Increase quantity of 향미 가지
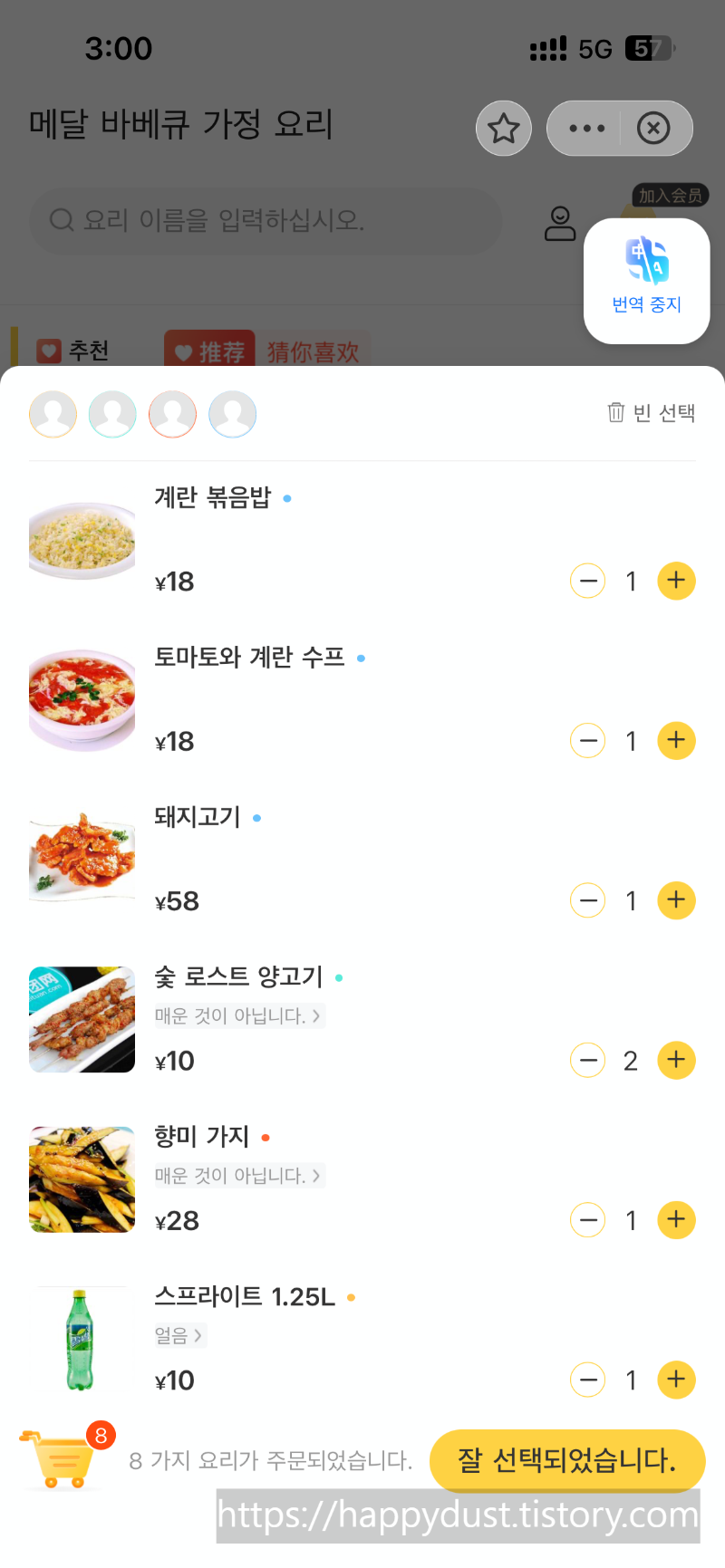Screen dimensions: 725x1568 click(676, 1220)
